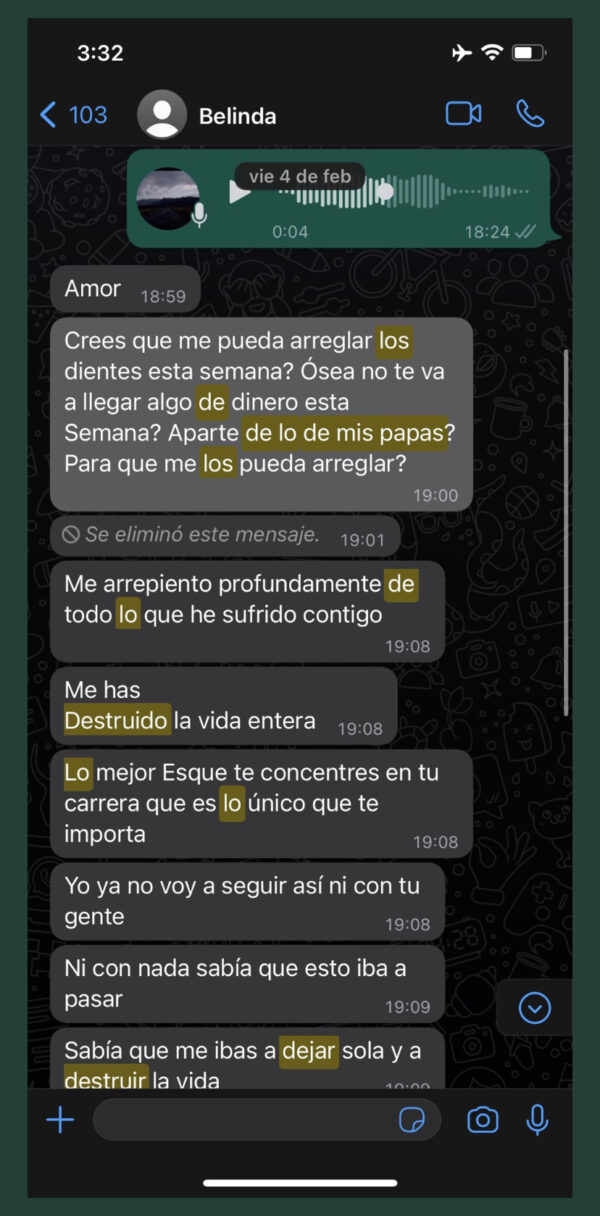This screenshot has width=600, height=1216.
Task: Open the camera to send a photo
Action: [482, 1120]
